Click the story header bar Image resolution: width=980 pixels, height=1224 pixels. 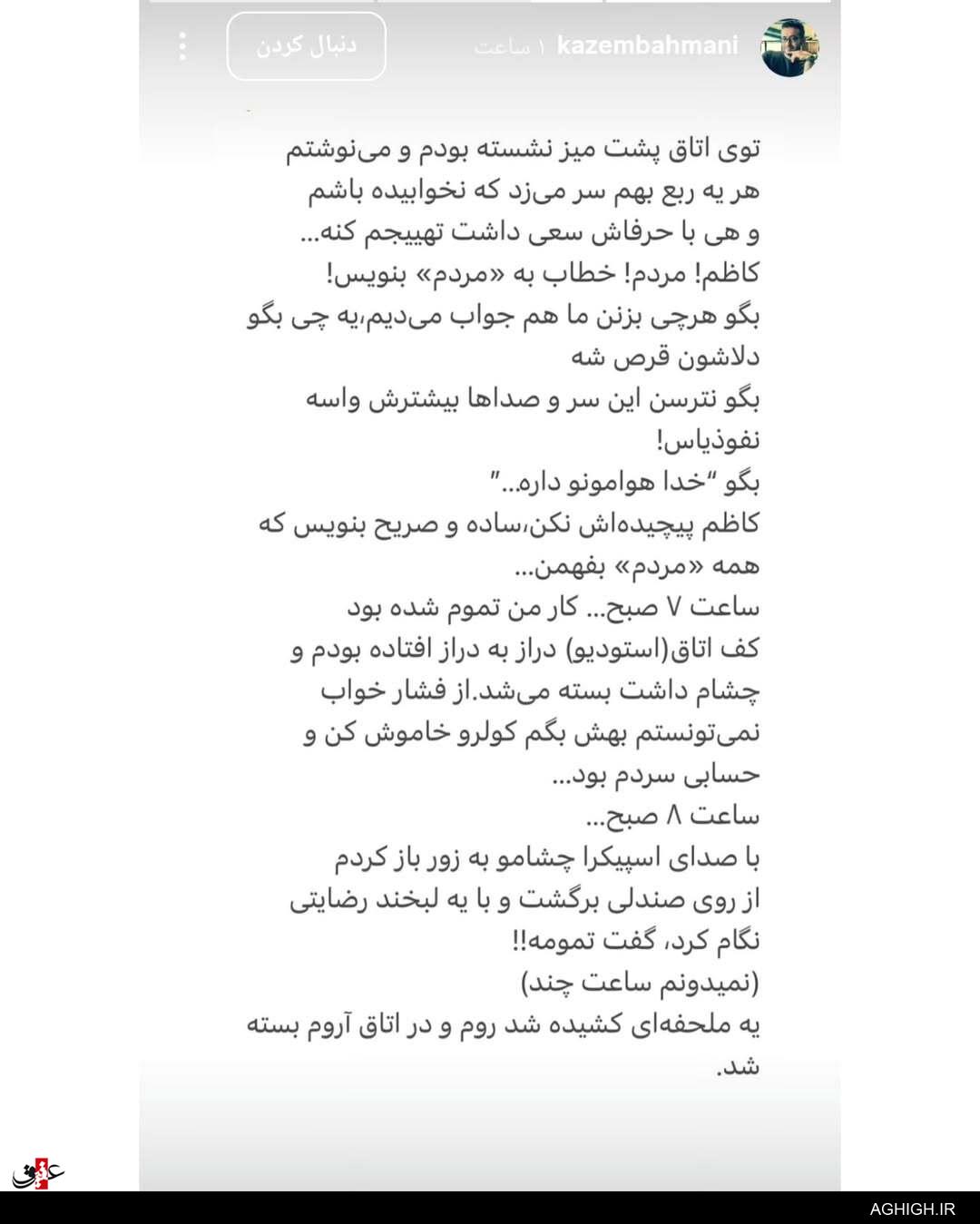pos(490,45)
